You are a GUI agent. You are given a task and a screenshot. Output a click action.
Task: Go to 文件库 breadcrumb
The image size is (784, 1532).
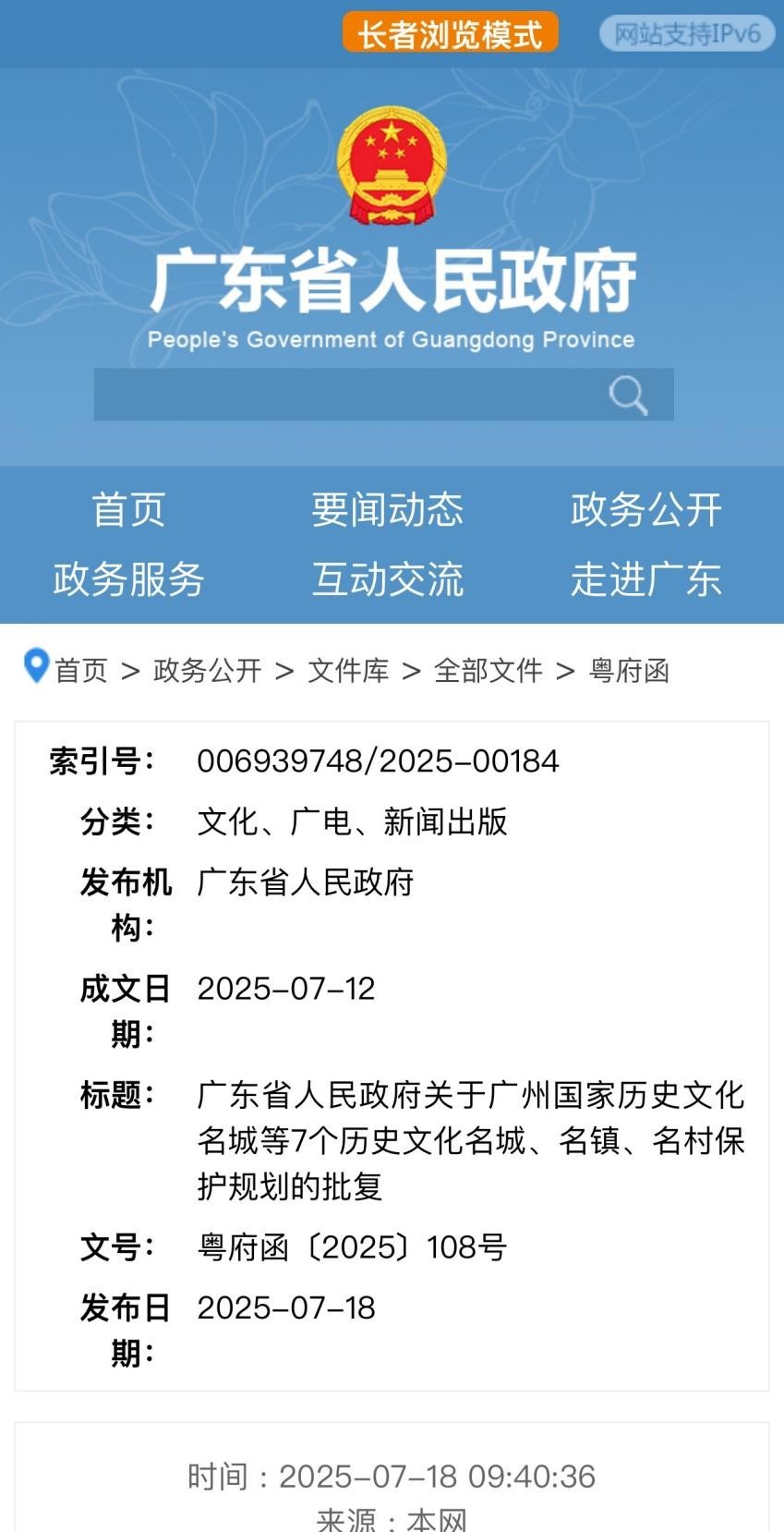pos(348,670)
